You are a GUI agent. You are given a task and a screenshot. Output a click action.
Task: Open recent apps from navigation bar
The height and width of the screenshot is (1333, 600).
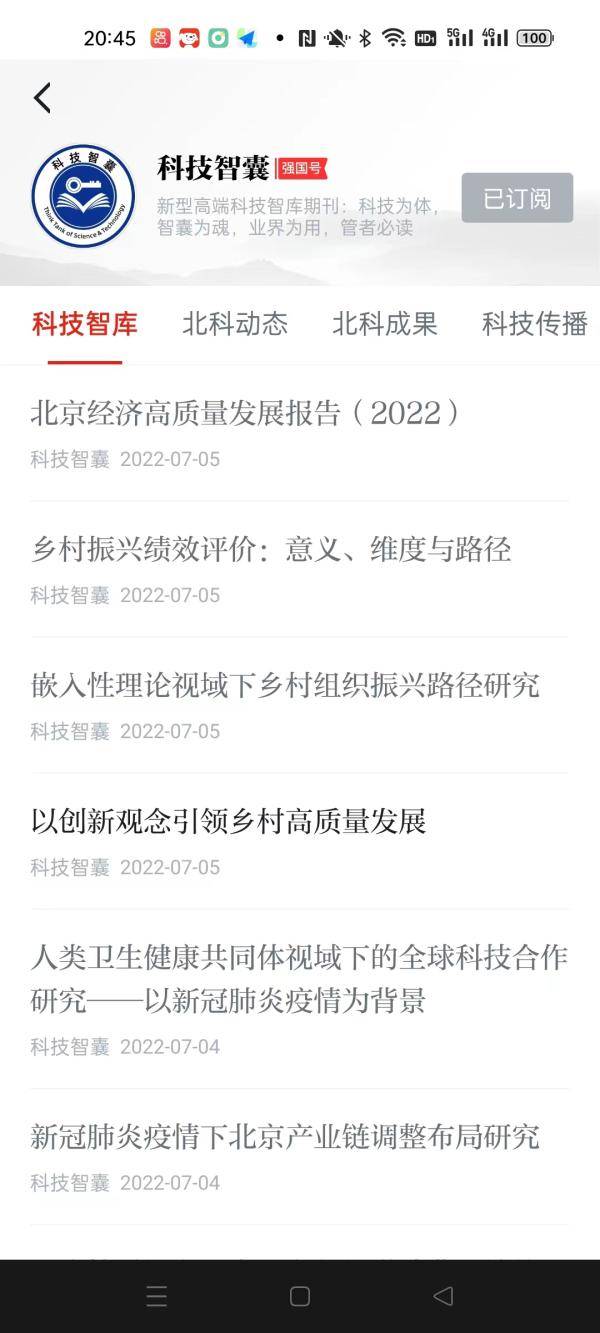coord(157,1297)
